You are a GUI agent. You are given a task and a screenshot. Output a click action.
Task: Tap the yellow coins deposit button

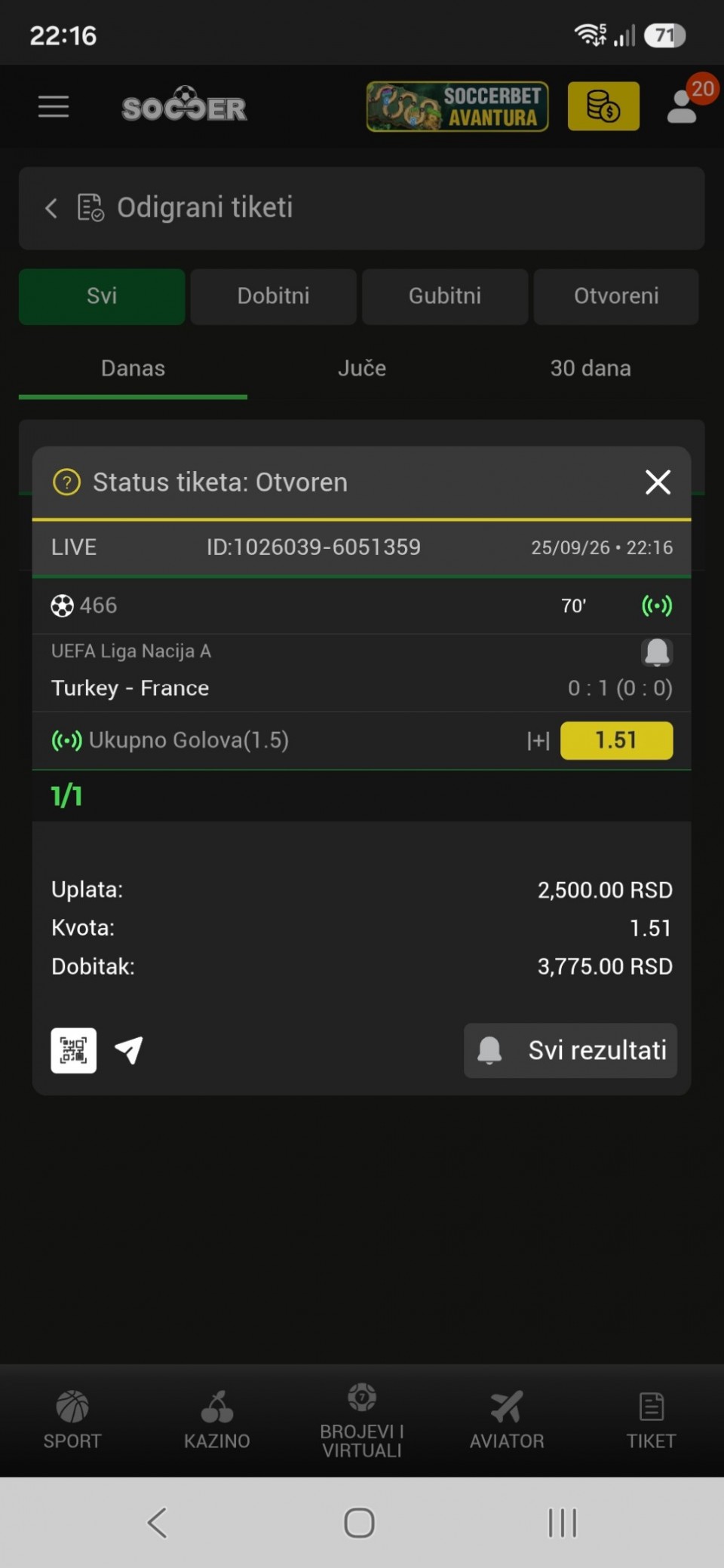603,106
